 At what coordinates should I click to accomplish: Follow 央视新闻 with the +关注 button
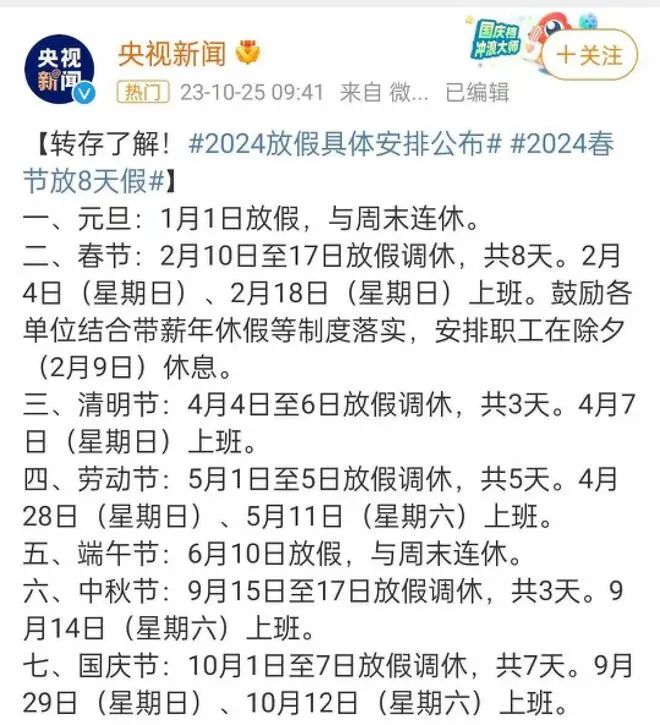[x=589, y=53]
